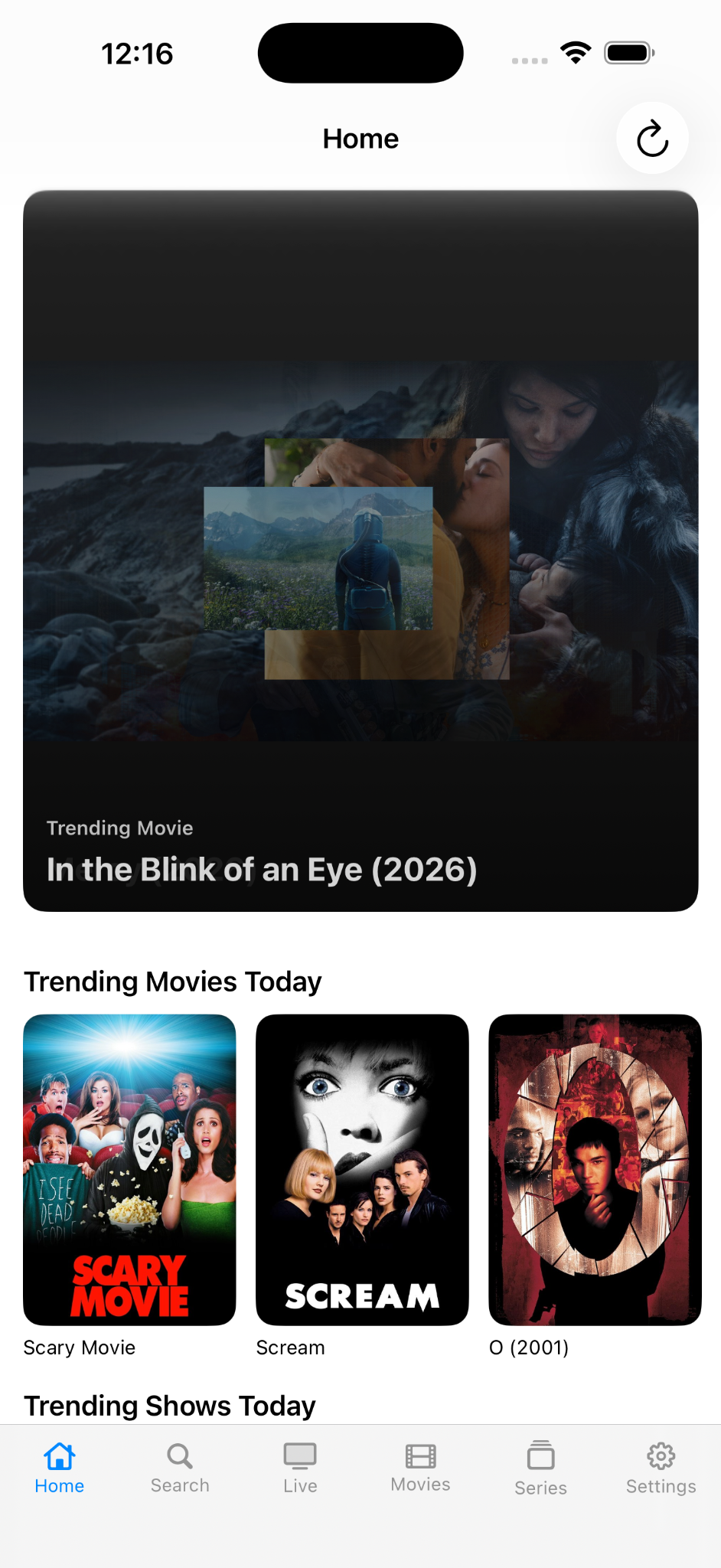Viewport: 721px width, 1568px height.
Task: Tap the 'Trending Movie' label on the banner
Action: click(x=119, y=828)
